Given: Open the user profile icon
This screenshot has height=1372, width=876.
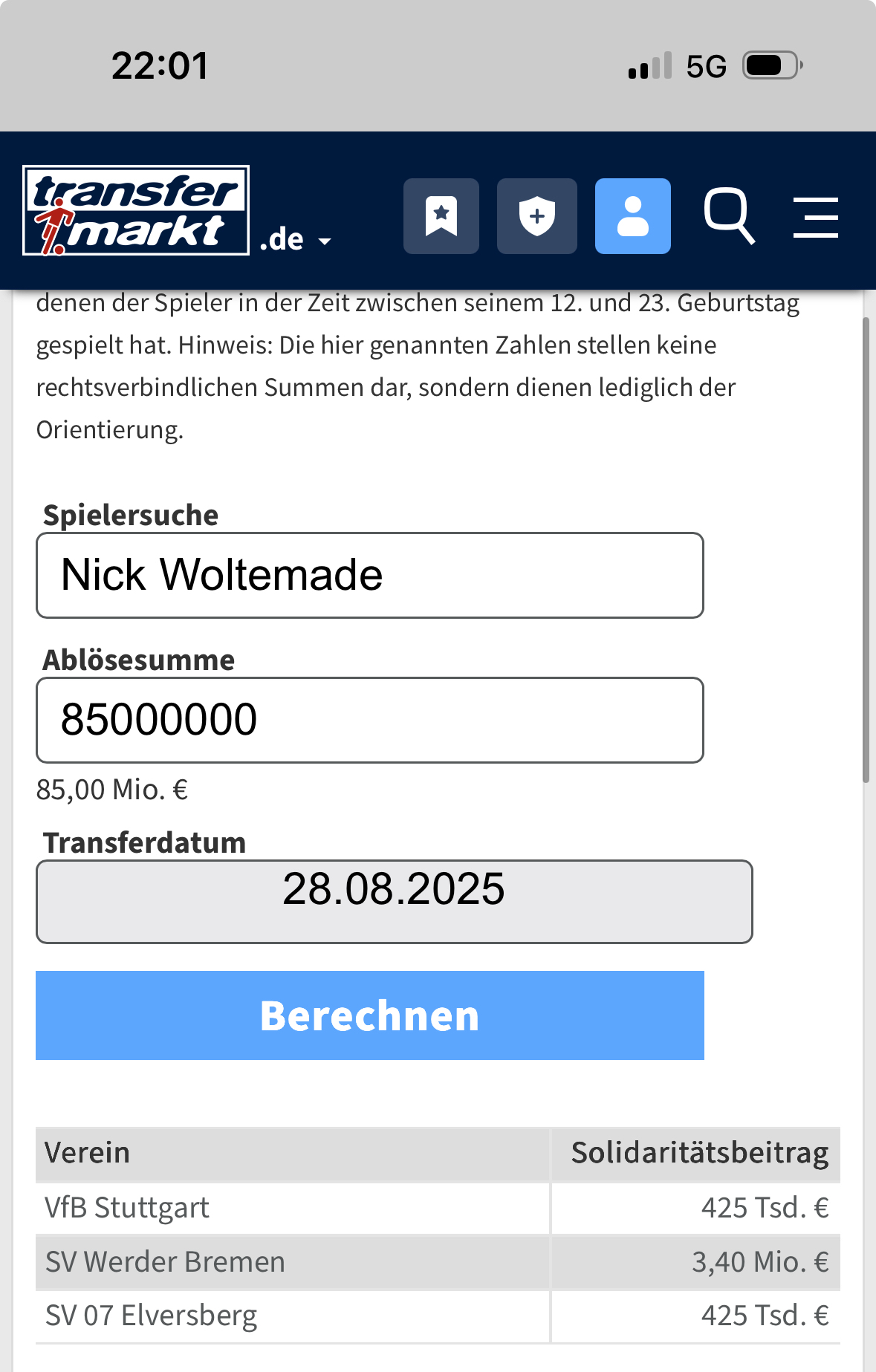Looking at the screenshot, I should pos(632,216).
